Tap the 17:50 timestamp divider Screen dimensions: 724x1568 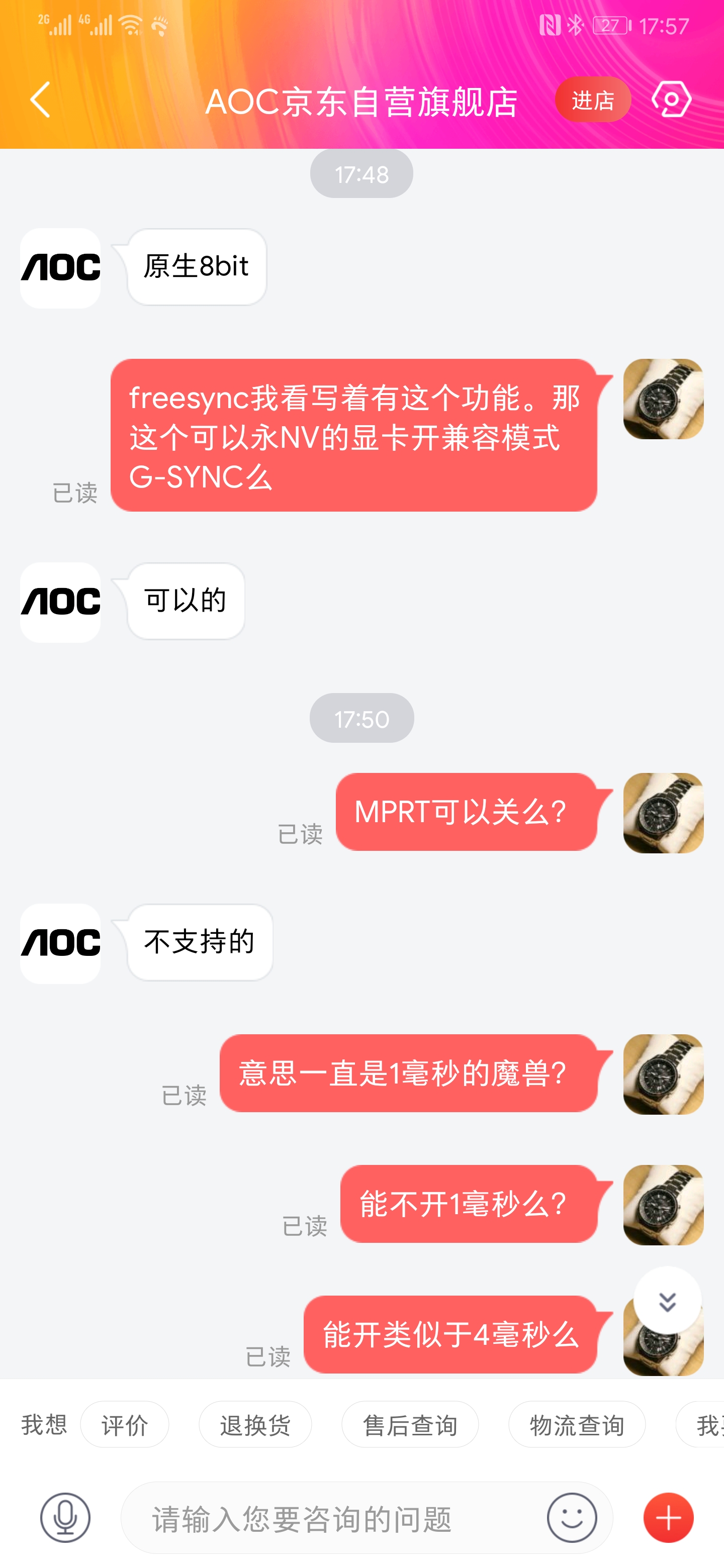(x=361, y=718)
